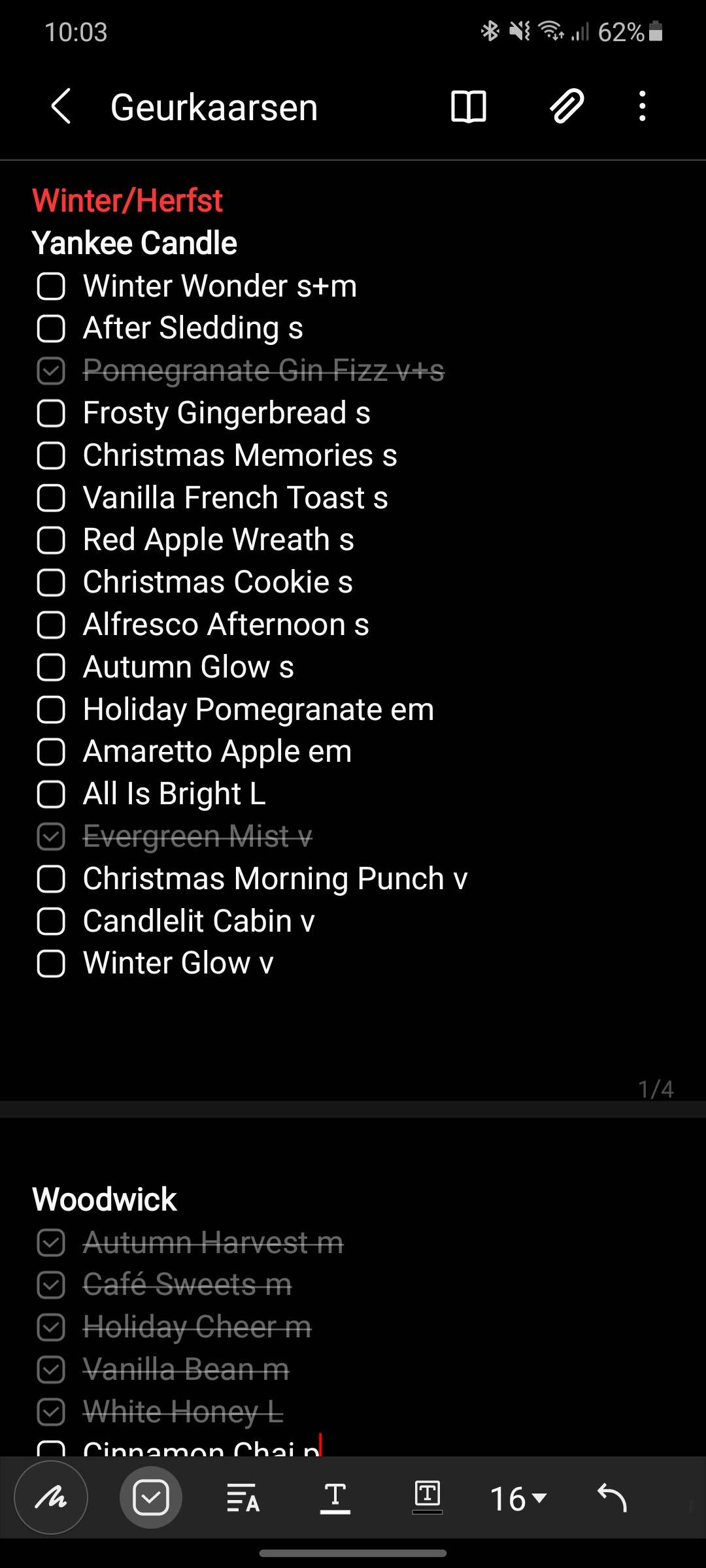Image resolution: width=706 pixels, height=1568 pixels.
Task: Undo the last edit
Action: (x=613, y=1497)
